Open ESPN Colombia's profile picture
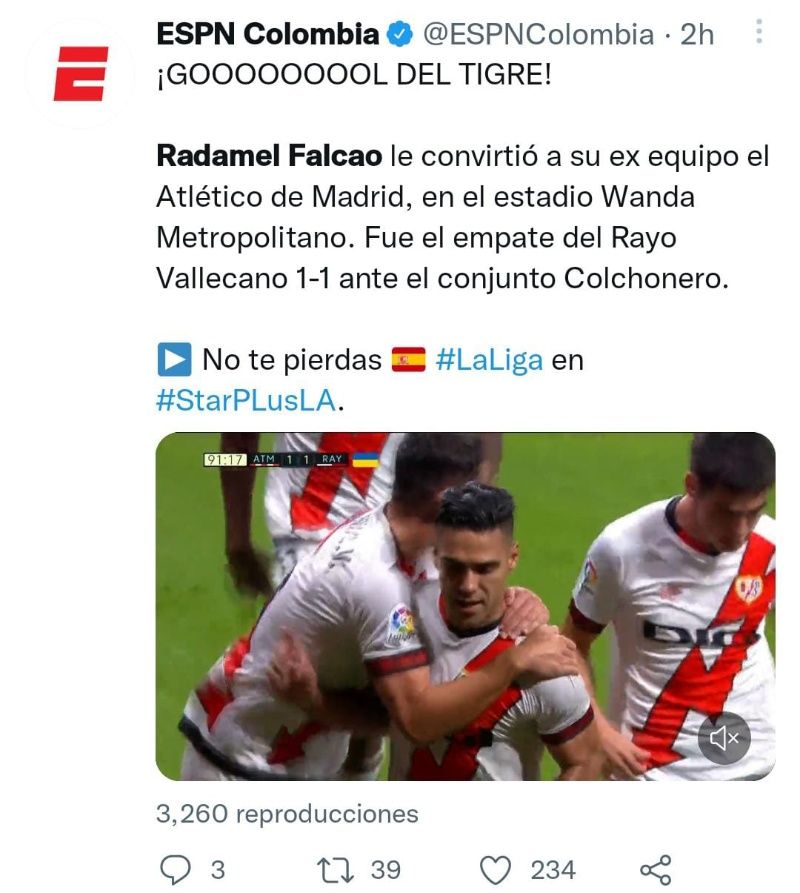This screenshot has height=893, width=800. (x=80, y=73)
